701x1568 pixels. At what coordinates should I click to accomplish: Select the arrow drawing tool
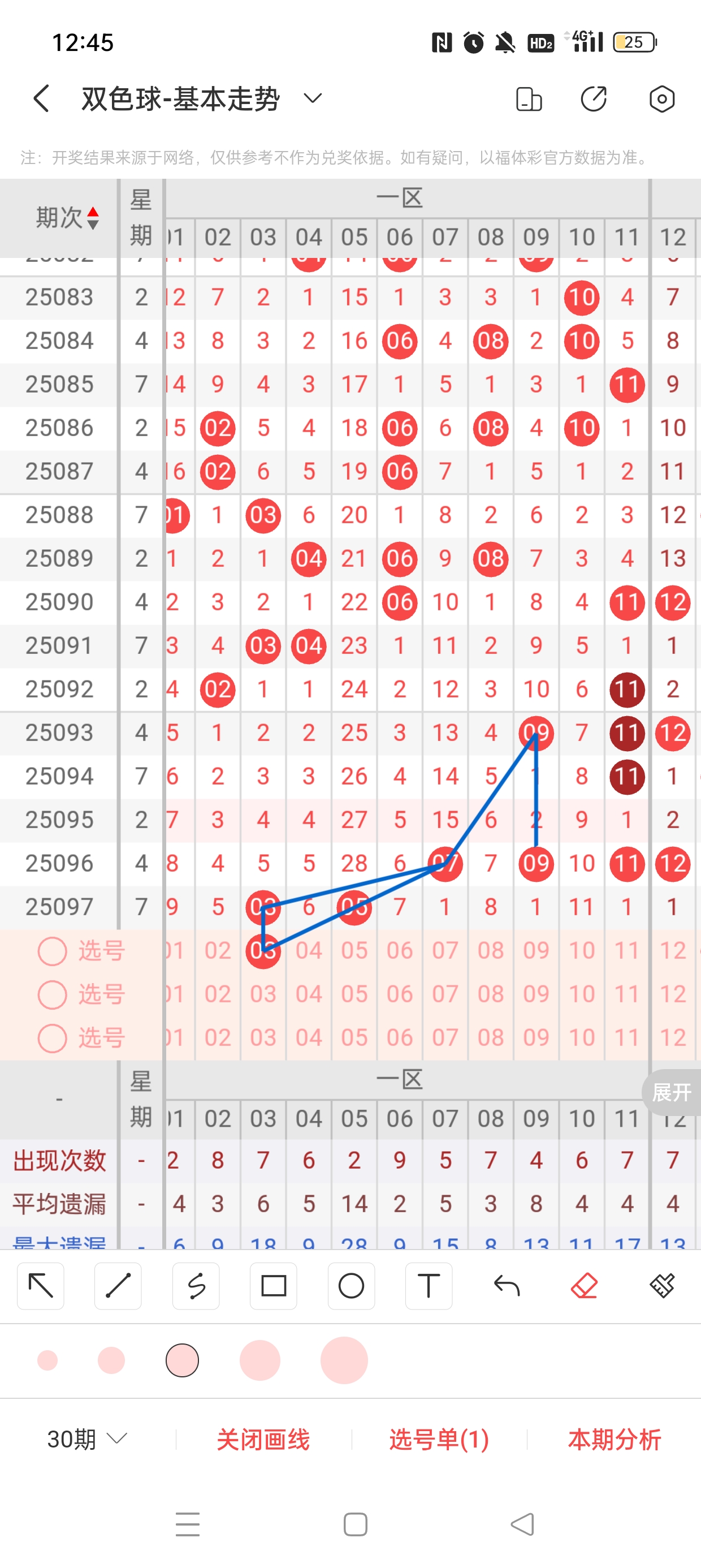(41, 1286)
